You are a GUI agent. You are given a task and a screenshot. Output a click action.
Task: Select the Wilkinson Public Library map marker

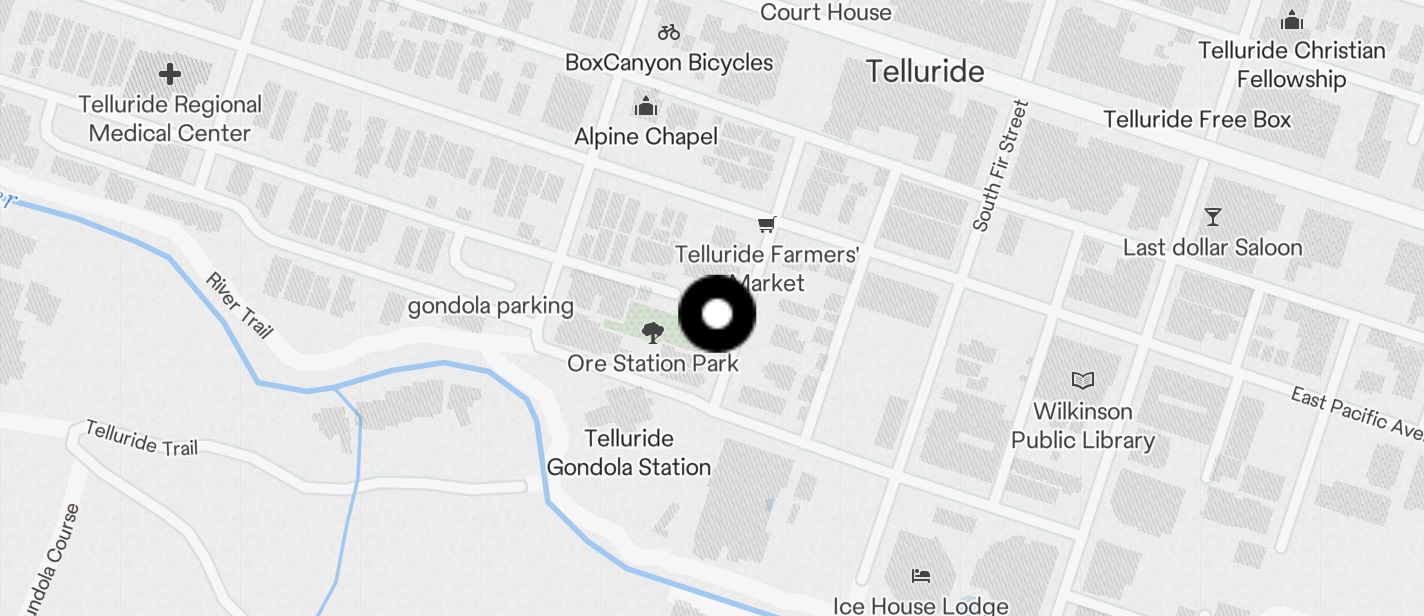1083,380
